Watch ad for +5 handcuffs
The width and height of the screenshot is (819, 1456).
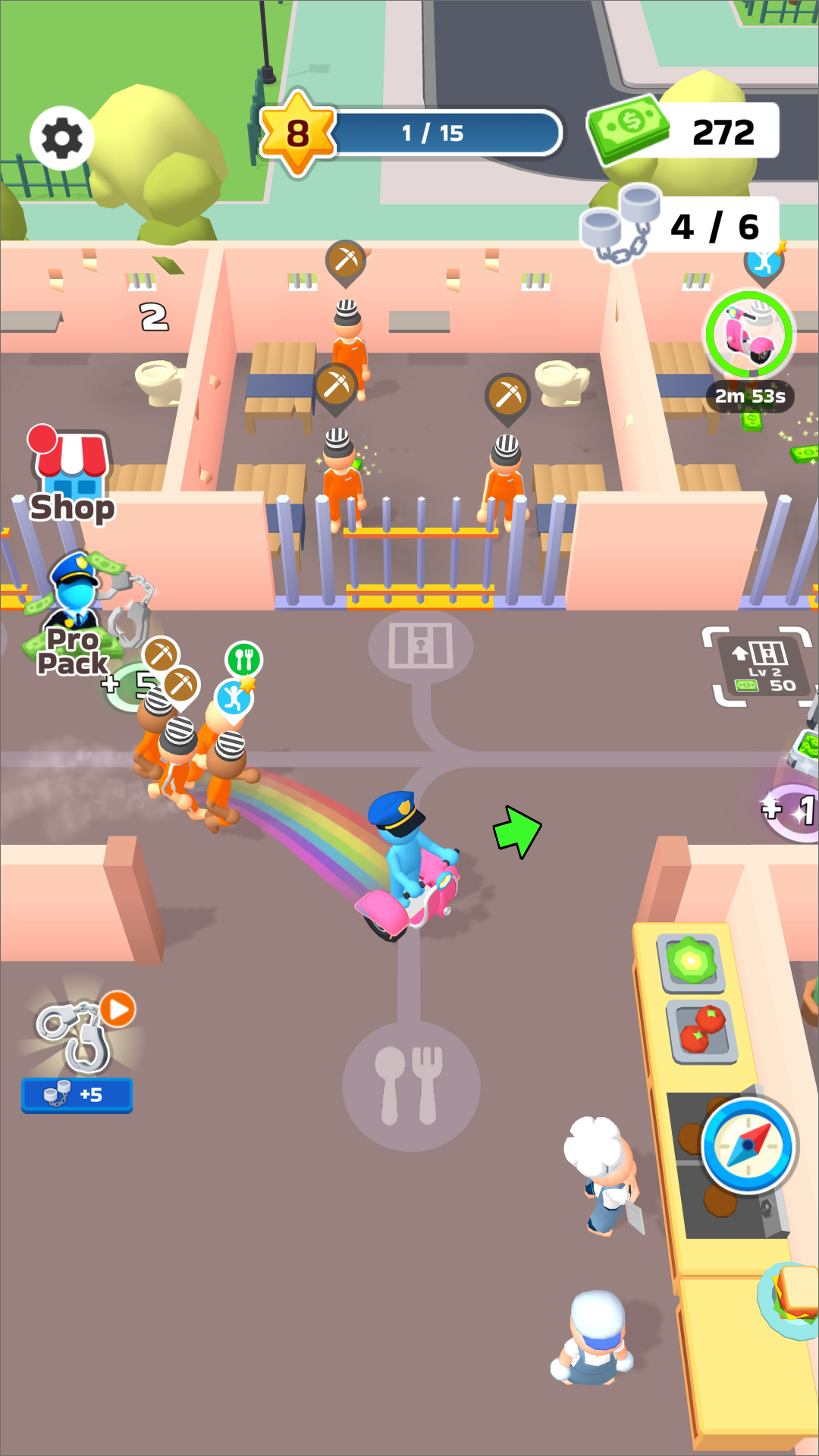tap(78, 1050)
